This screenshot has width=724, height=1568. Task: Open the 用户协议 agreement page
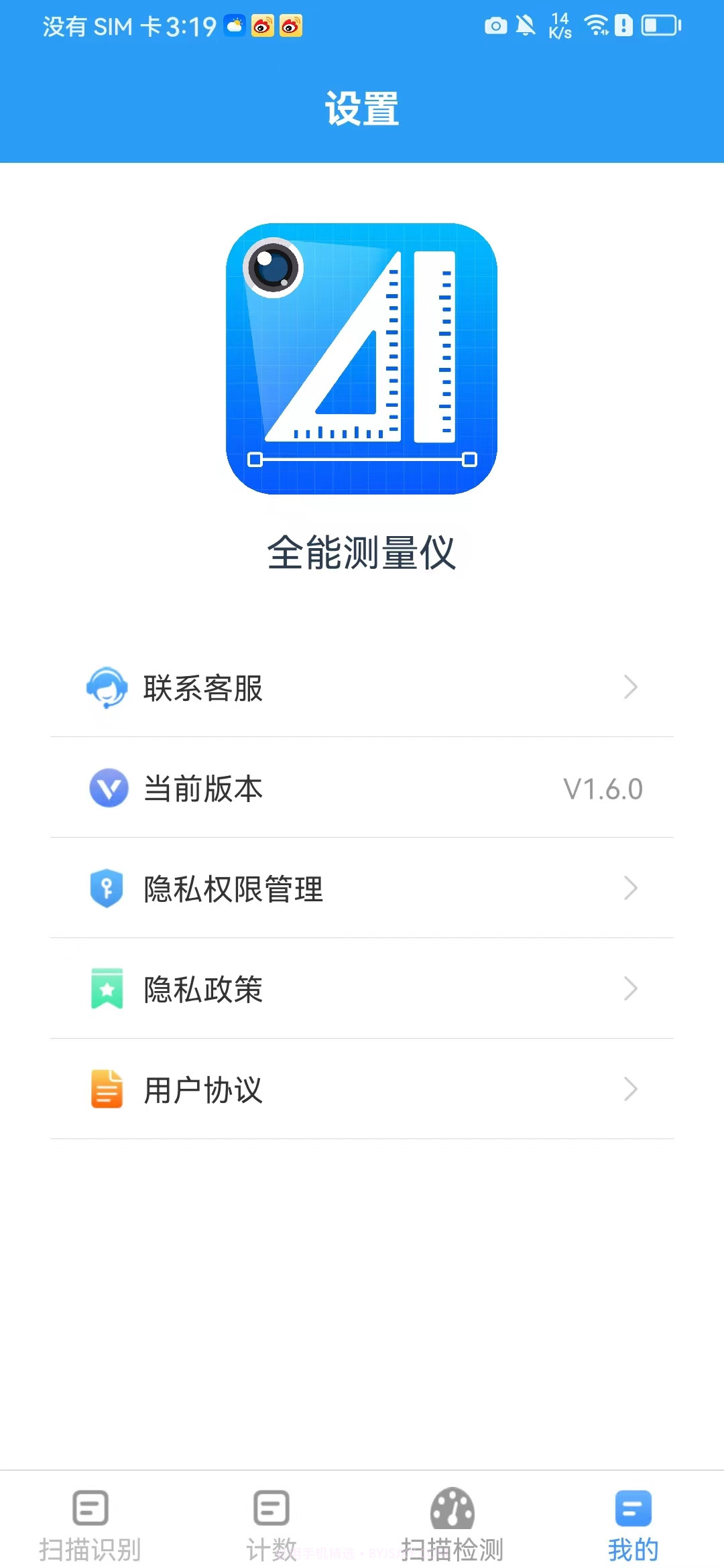pyautogui.click(x=362, y=1090)
